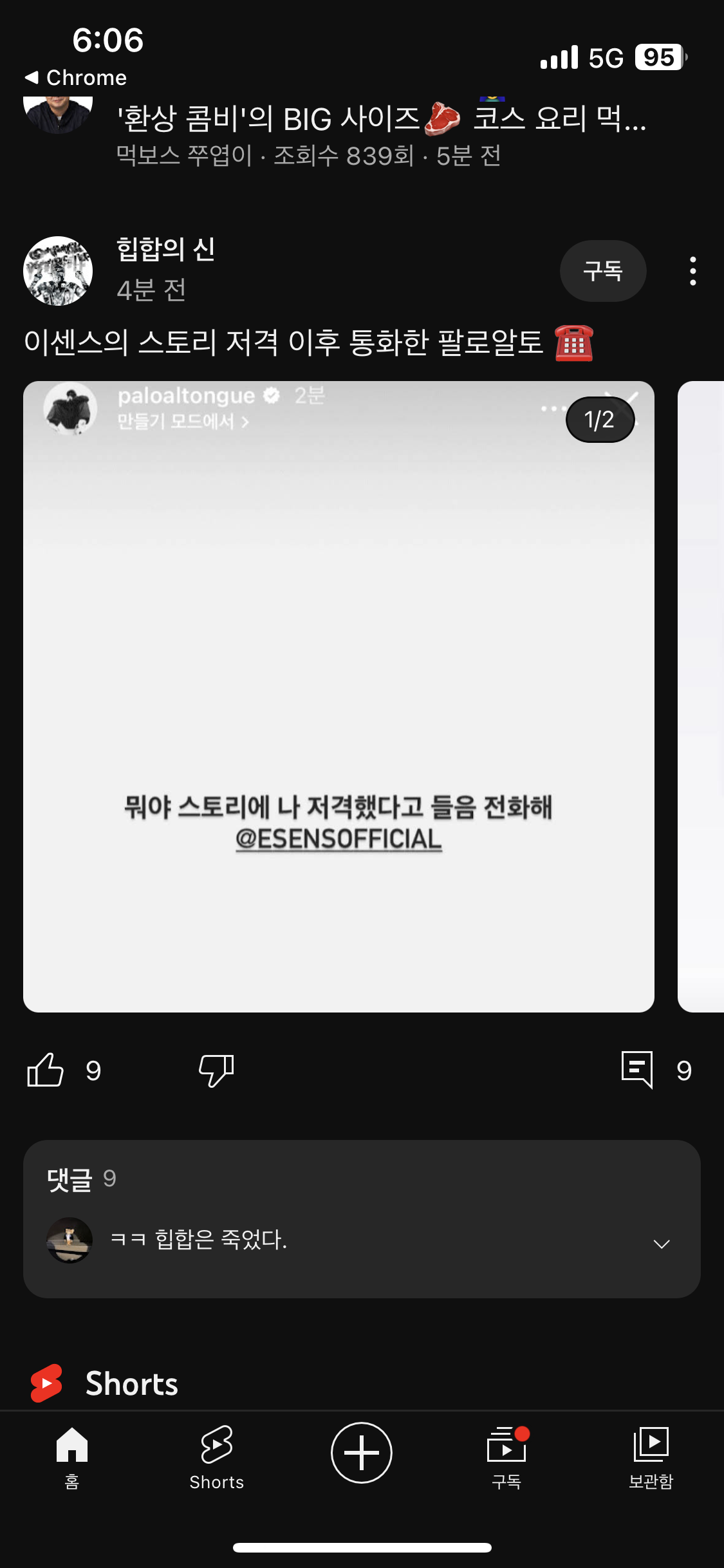The image size is (724, 1568).
Task: Open overflow menu on 힙합의 신 post
Action: click(692, 271)
